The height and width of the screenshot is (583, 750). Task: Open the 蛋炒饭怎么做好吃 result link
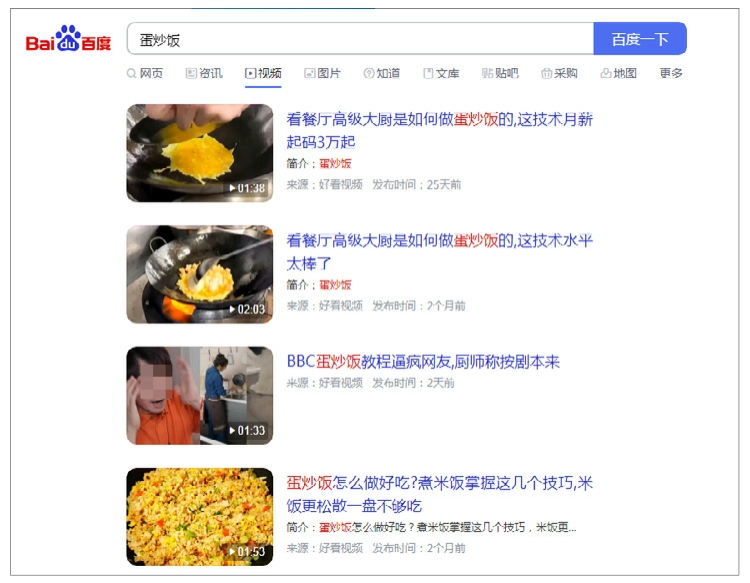click(439, 494)
